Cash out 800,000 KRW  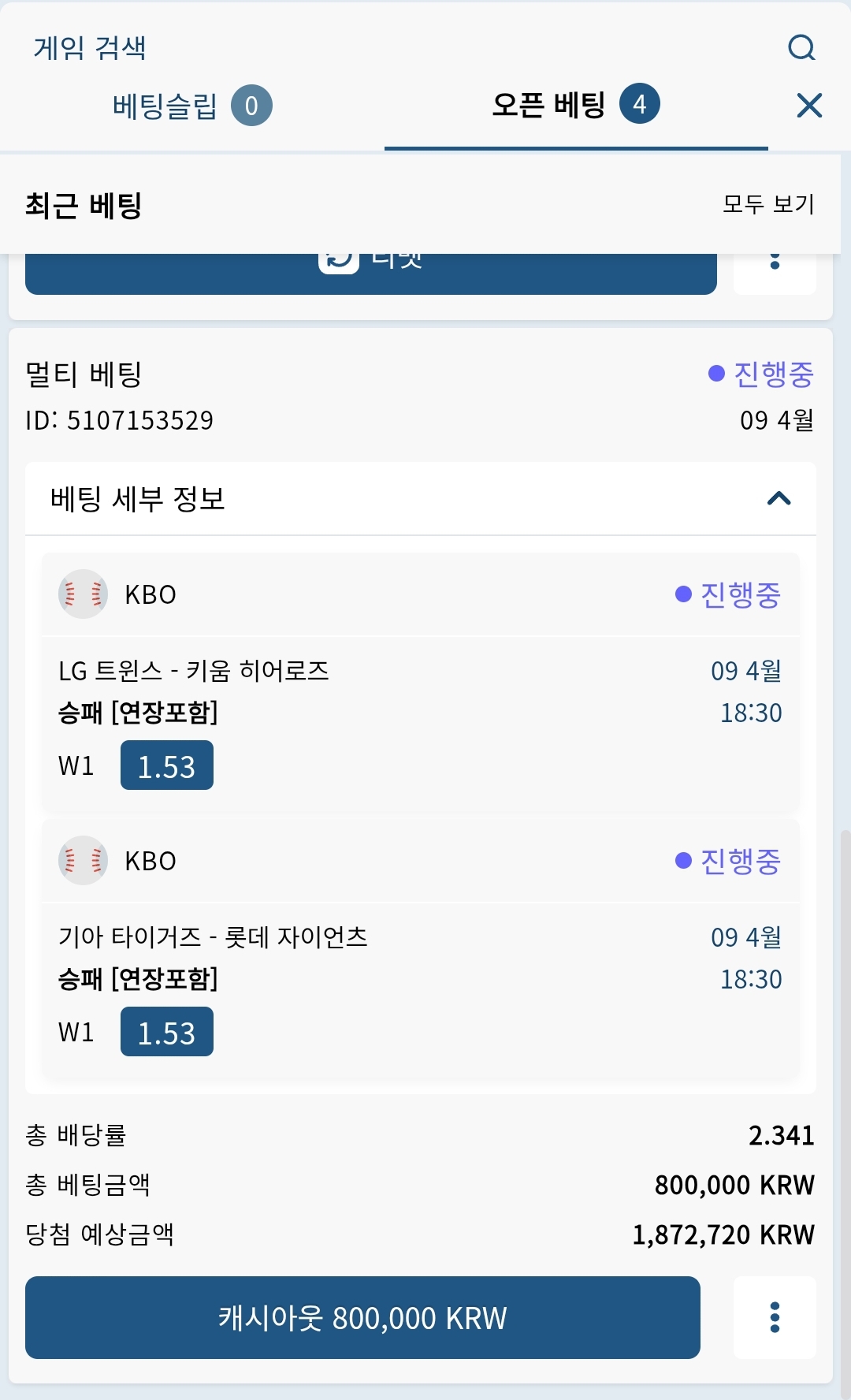[x=362, y=1318]
